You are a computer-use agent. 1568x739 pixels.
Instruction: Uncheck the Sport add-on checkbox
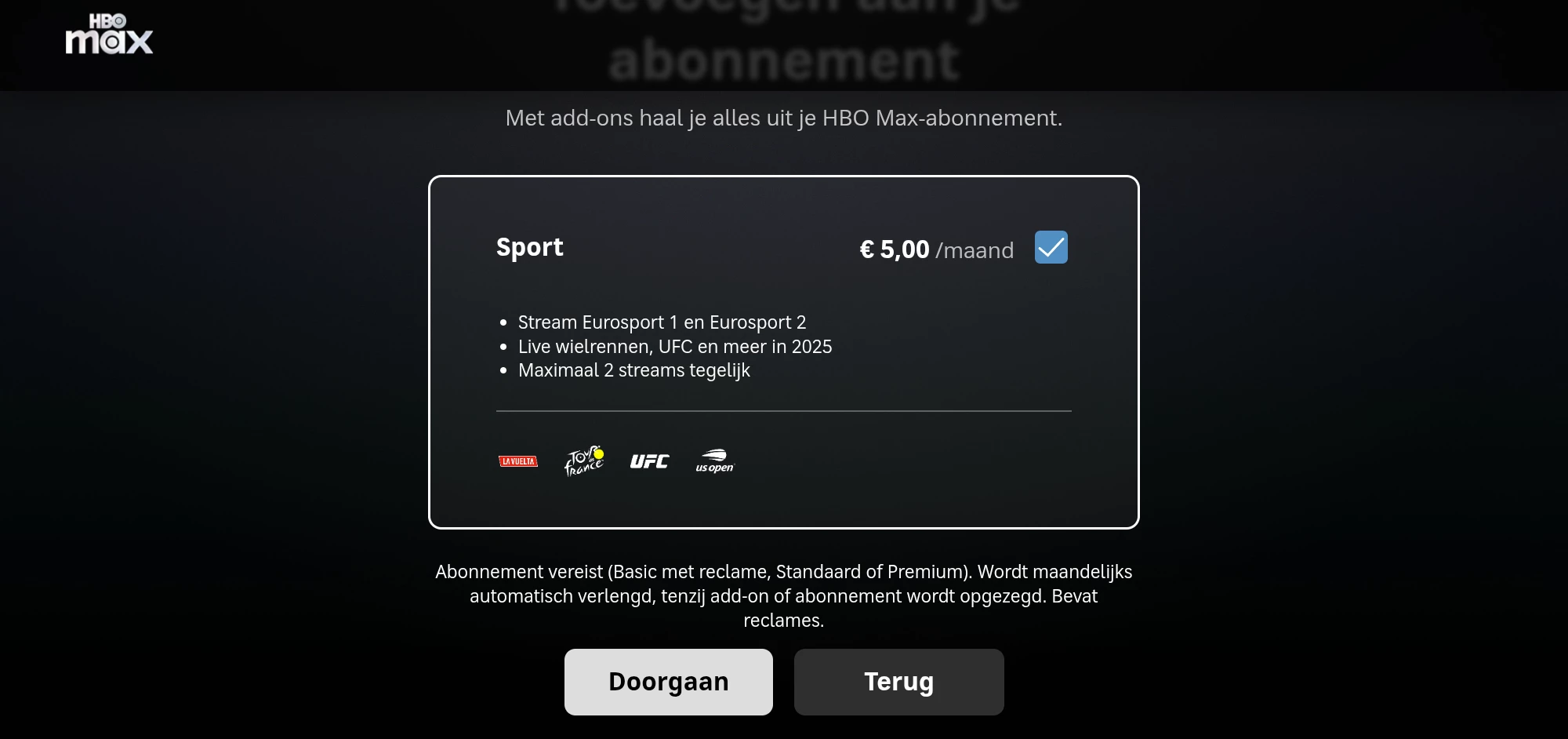pos(1051,247)
